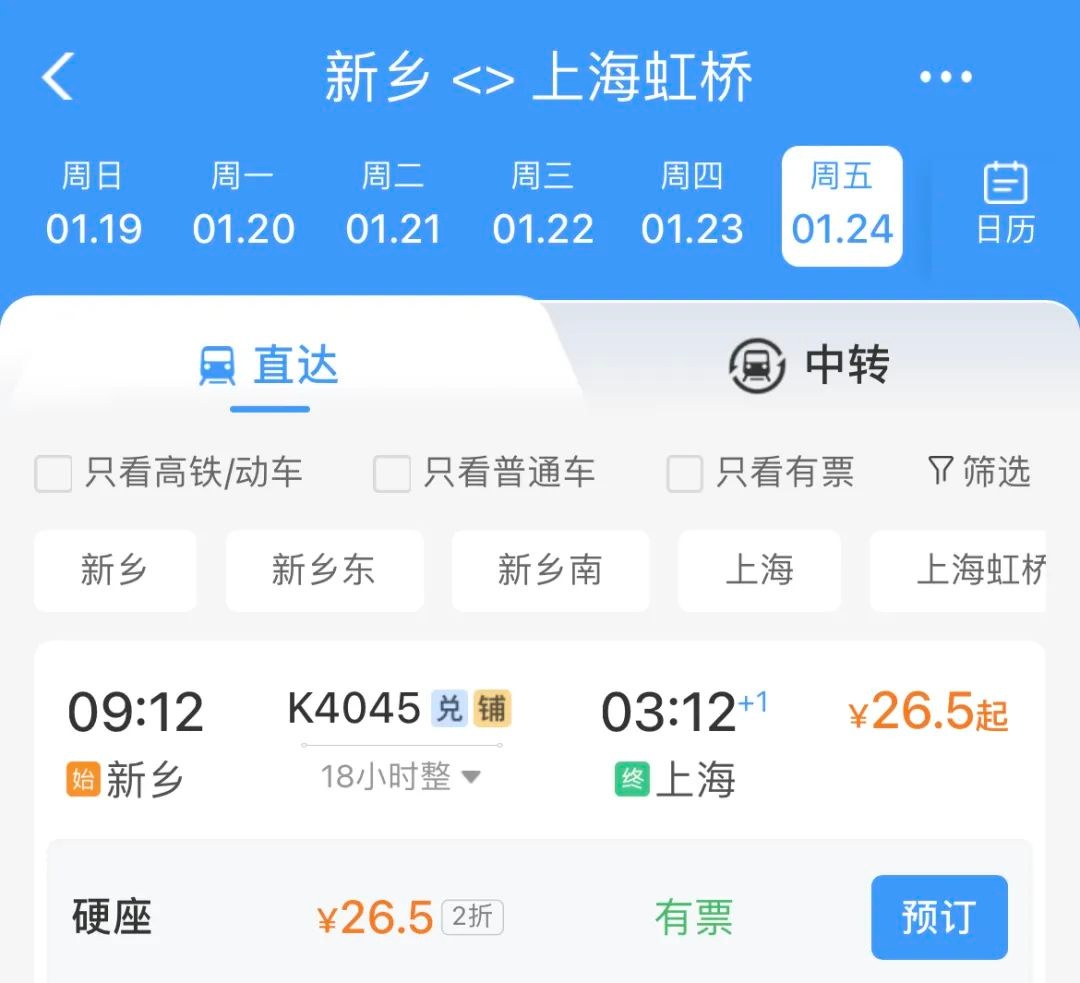1080x983 pixels.
Task: Open the 筛选 filter options
Action: coord(979,471)
